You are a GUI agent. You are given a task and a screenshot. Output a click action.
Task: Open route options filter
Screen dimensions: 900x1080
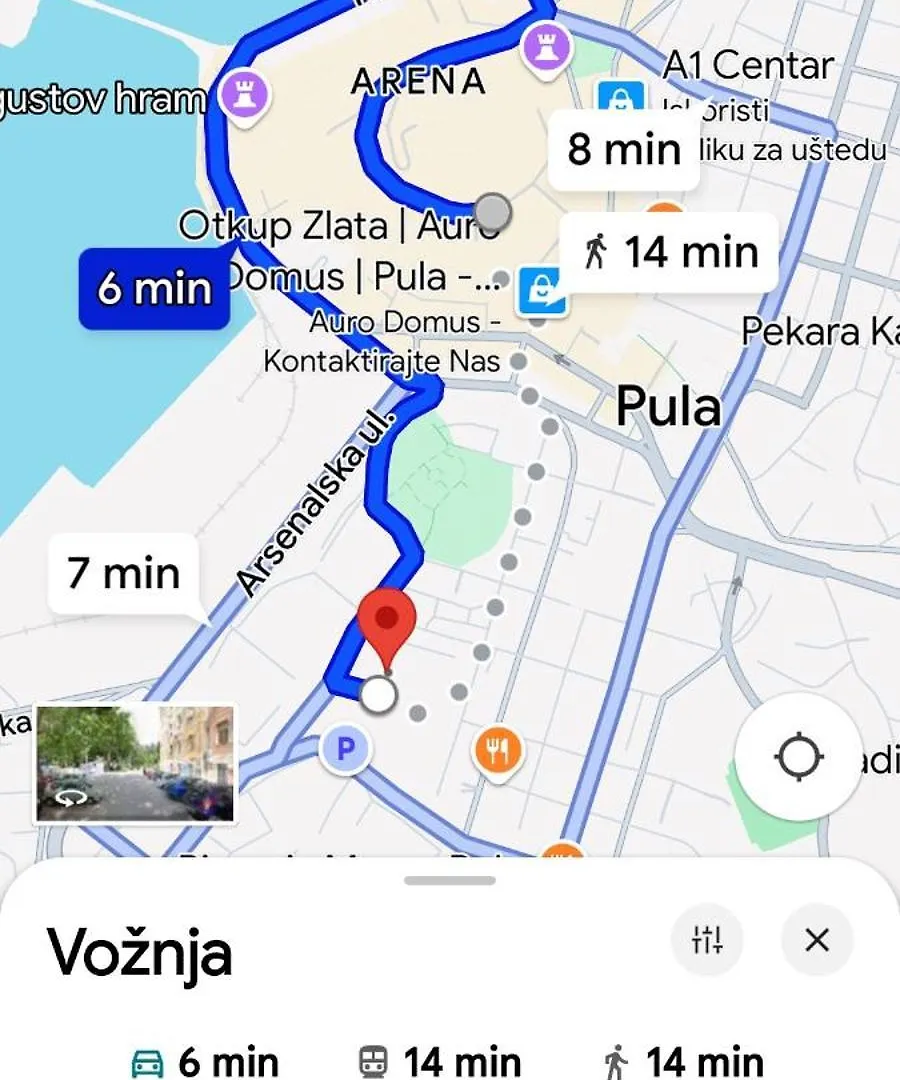point(707,940)
